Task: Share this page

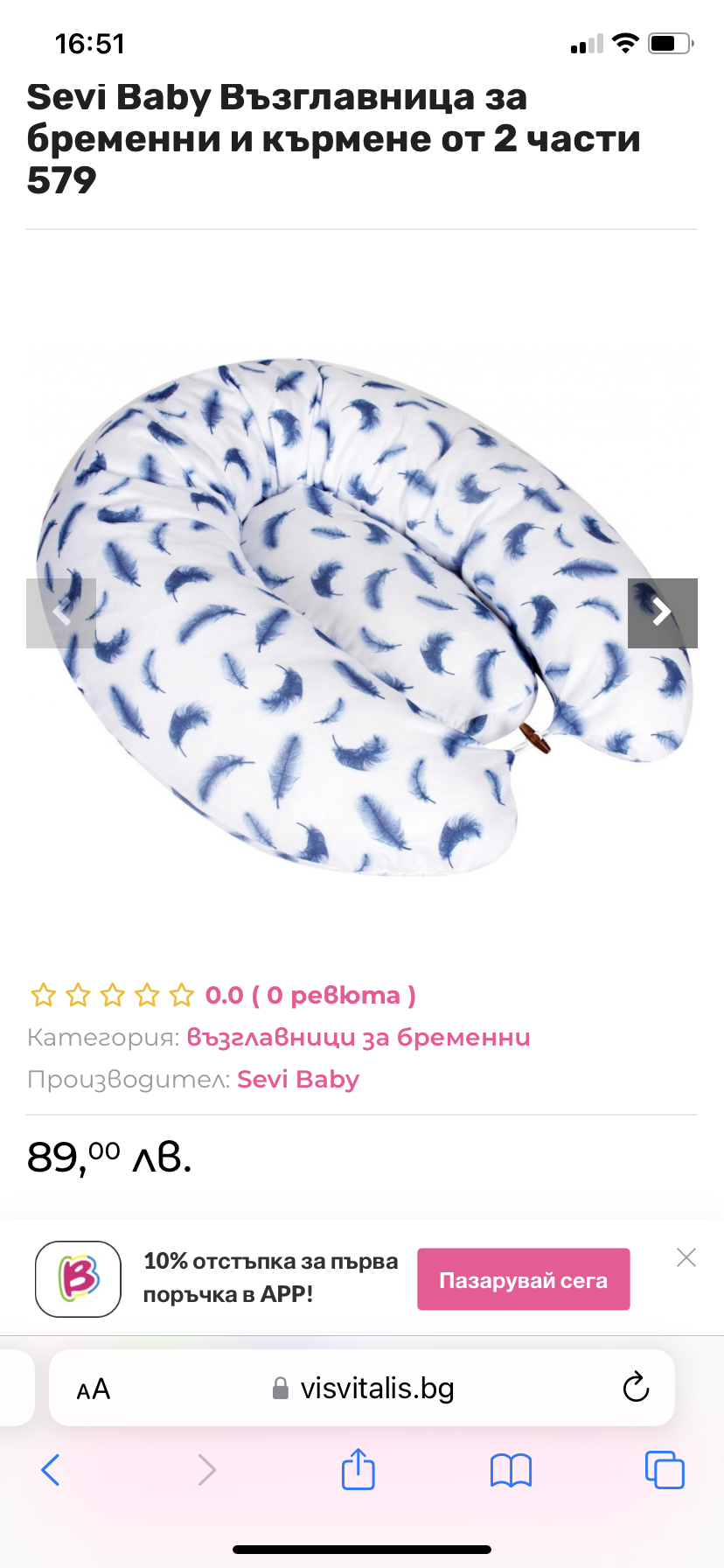Action: tap(358, 1468)
